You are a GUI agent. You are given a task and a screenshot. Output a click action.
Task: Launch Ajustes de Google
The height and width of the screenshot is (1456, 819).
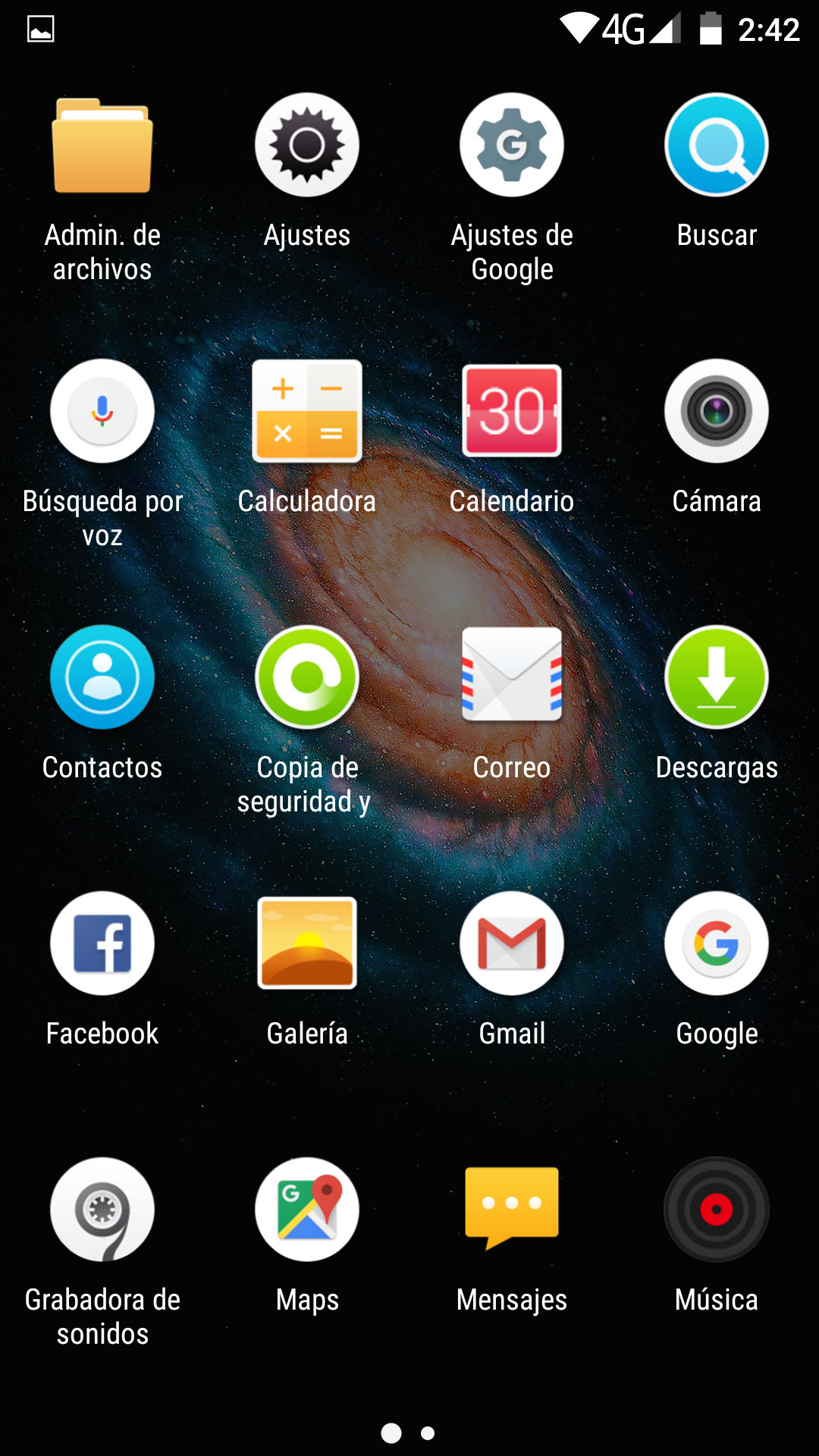(x=512, y=146)
